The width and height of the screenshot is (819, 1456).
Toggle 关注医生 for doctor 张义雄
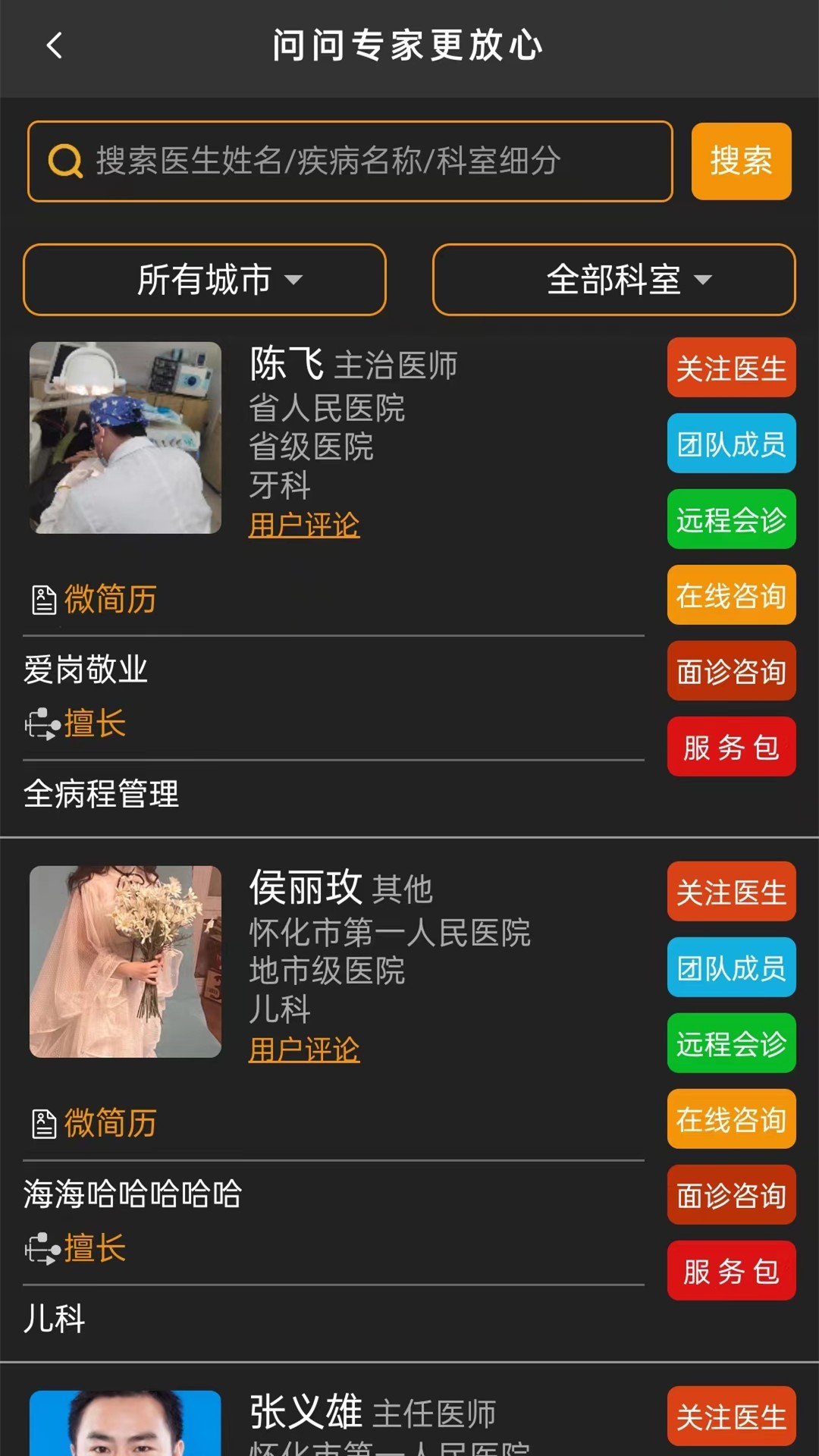click(730, 1415)
